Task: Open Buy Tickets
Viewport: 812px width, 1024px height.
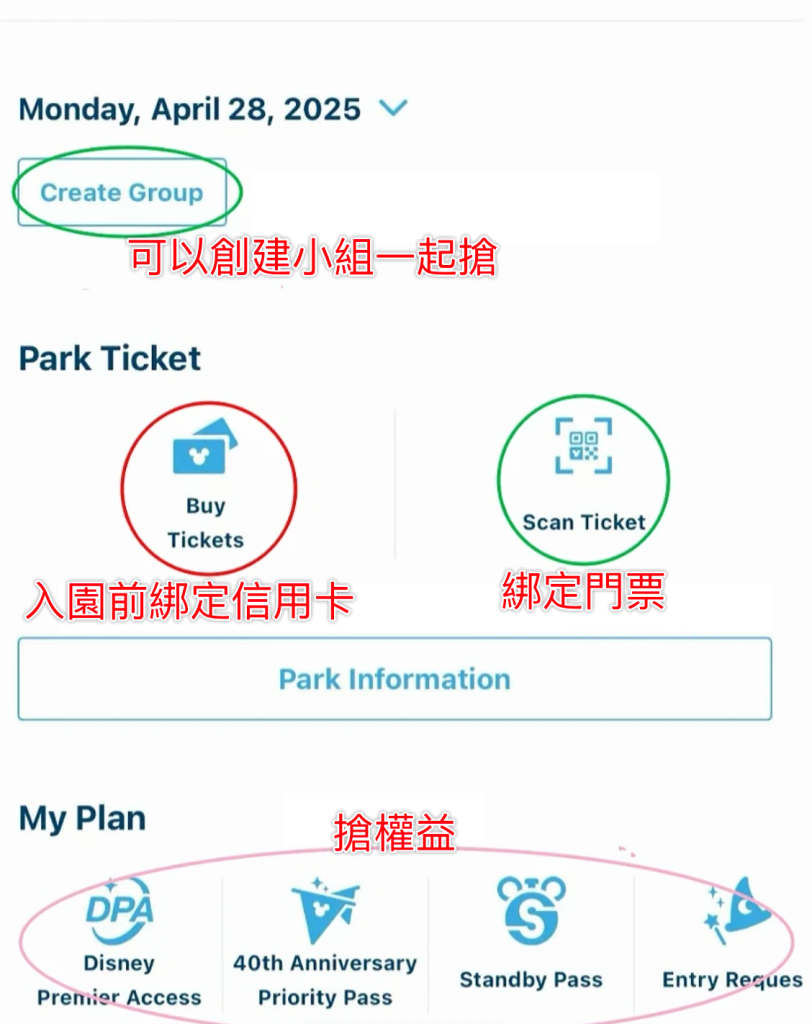Action: [x=206, y=488]
